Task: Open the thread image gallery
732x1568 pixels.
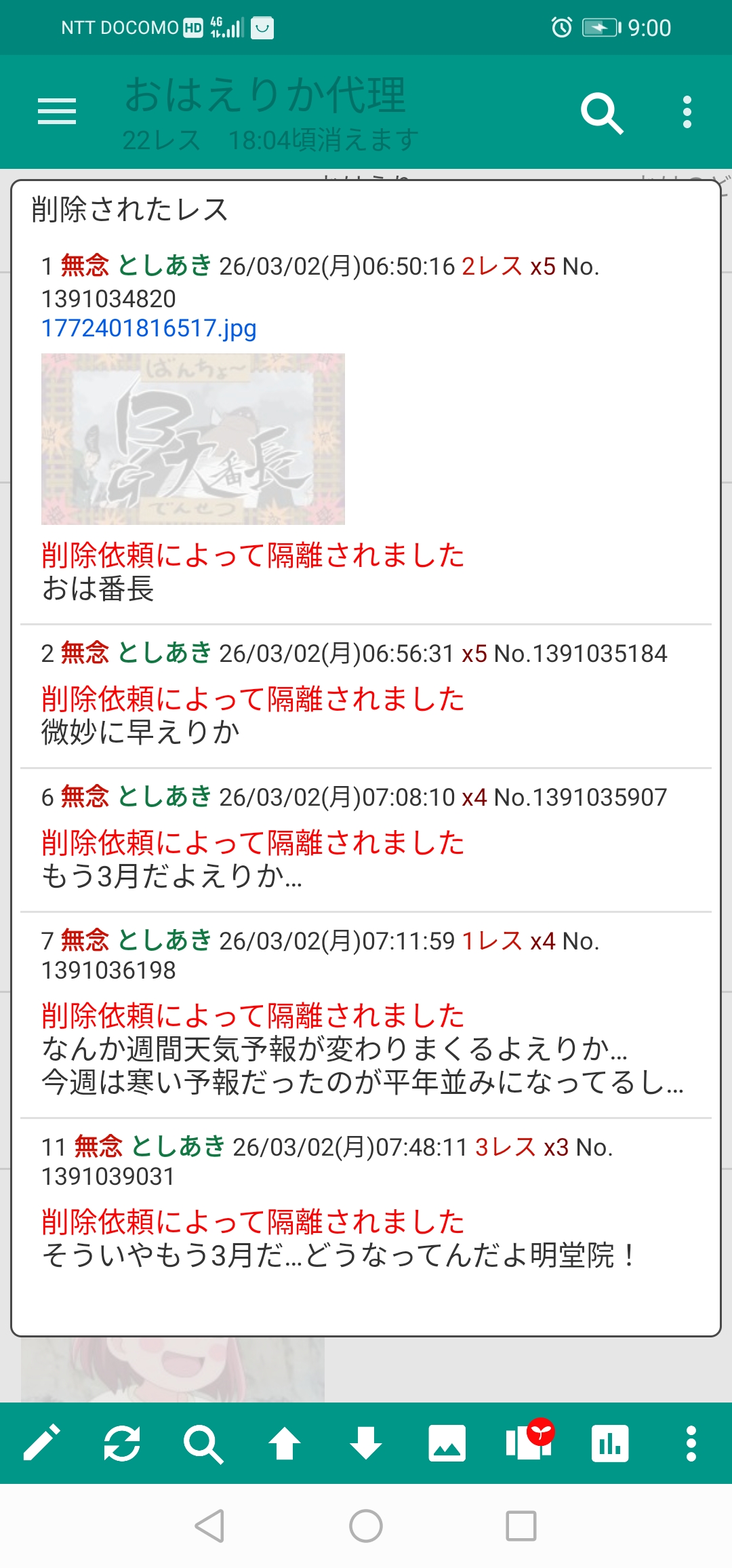Action: [447, 1443]
